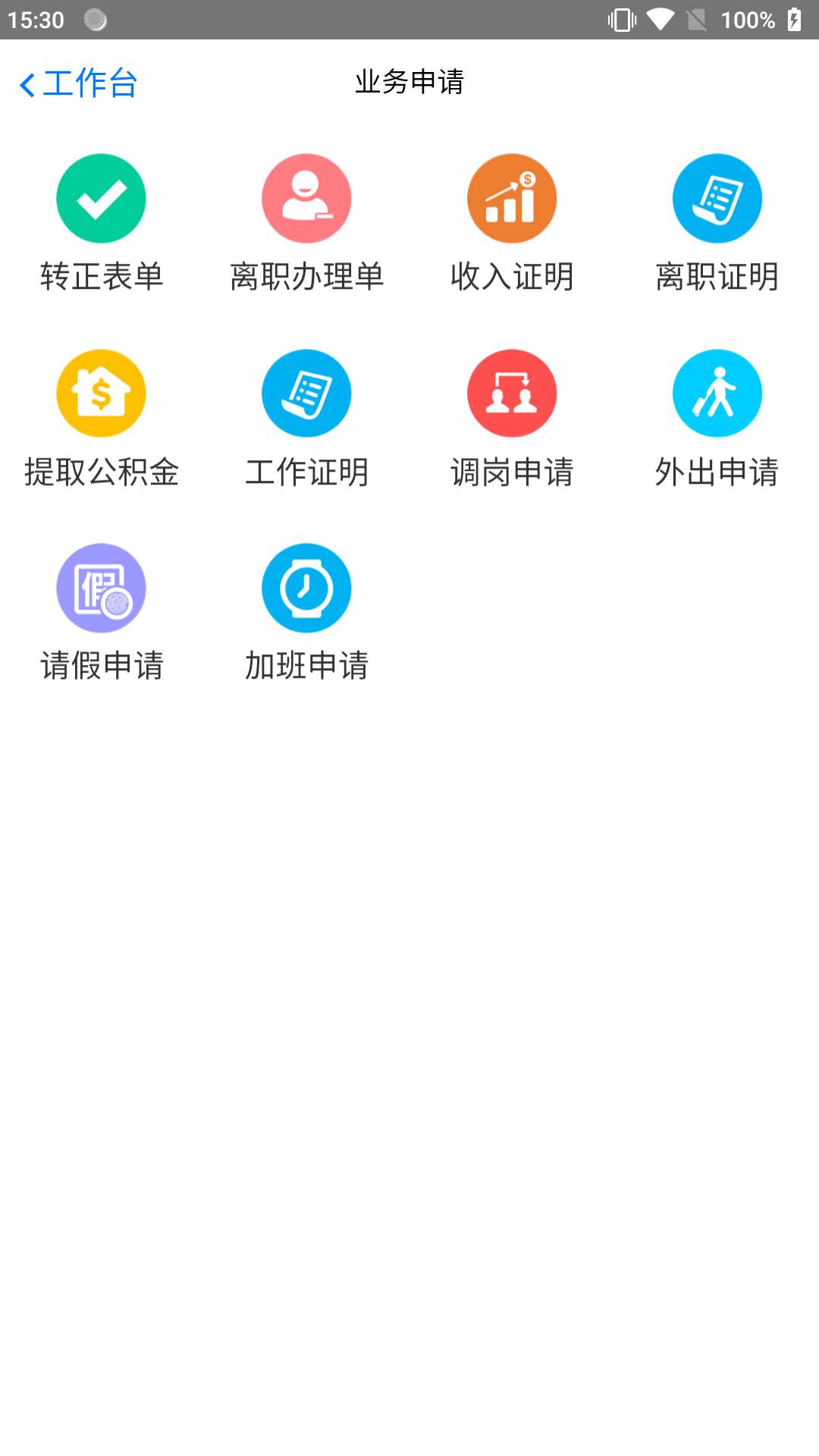Screen dimensions: 819x1456
Task: Open the 调岗申请 red transfer icon
Action: click(512, 393)
